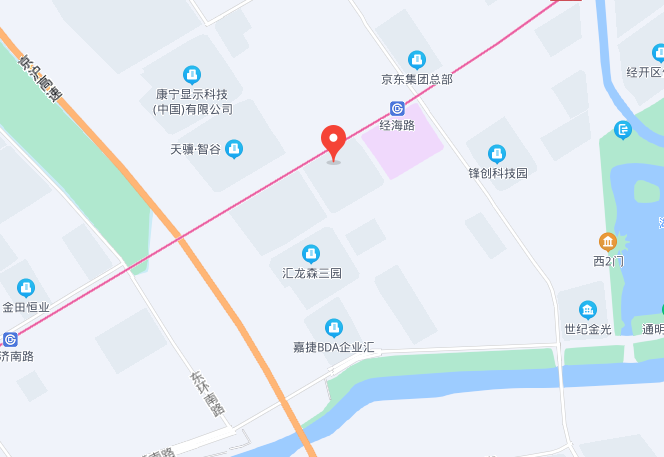Open the 天骥·智谷 place marker
This screenshot has height=457, width=664.
click(233, 149)
